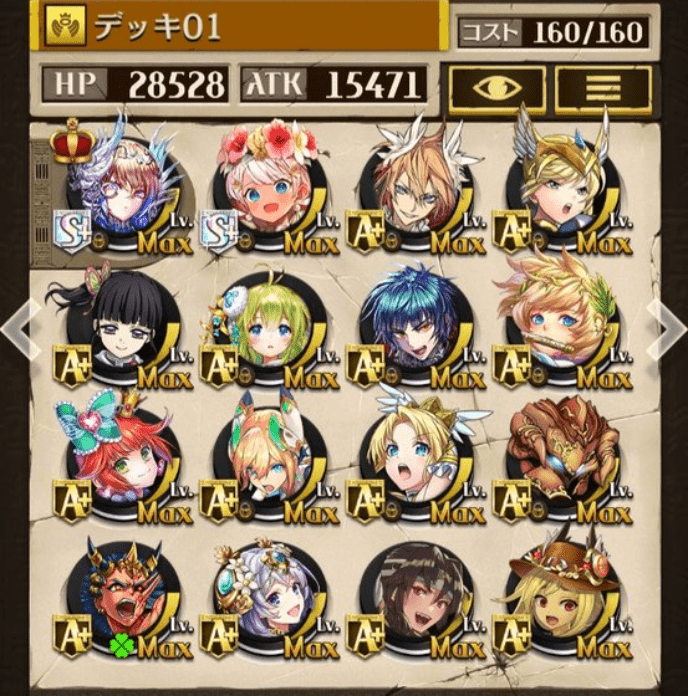Tap the デッキ01 deck name header

tap(240, 27)
